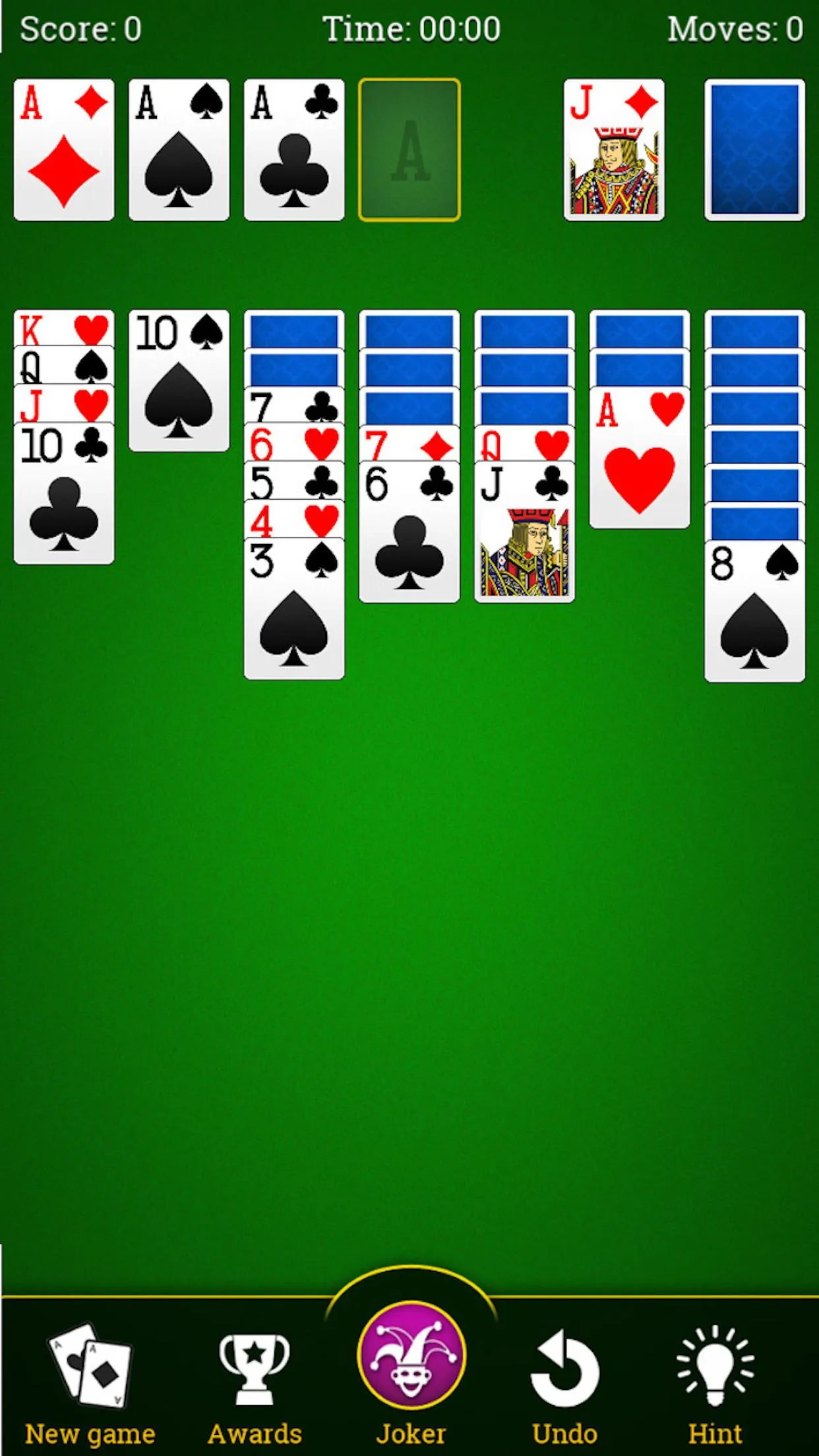Screen dimensions: 819x1456
Task: Select the Ace of Spades foundation pile
Action: [x=179, y=148]
